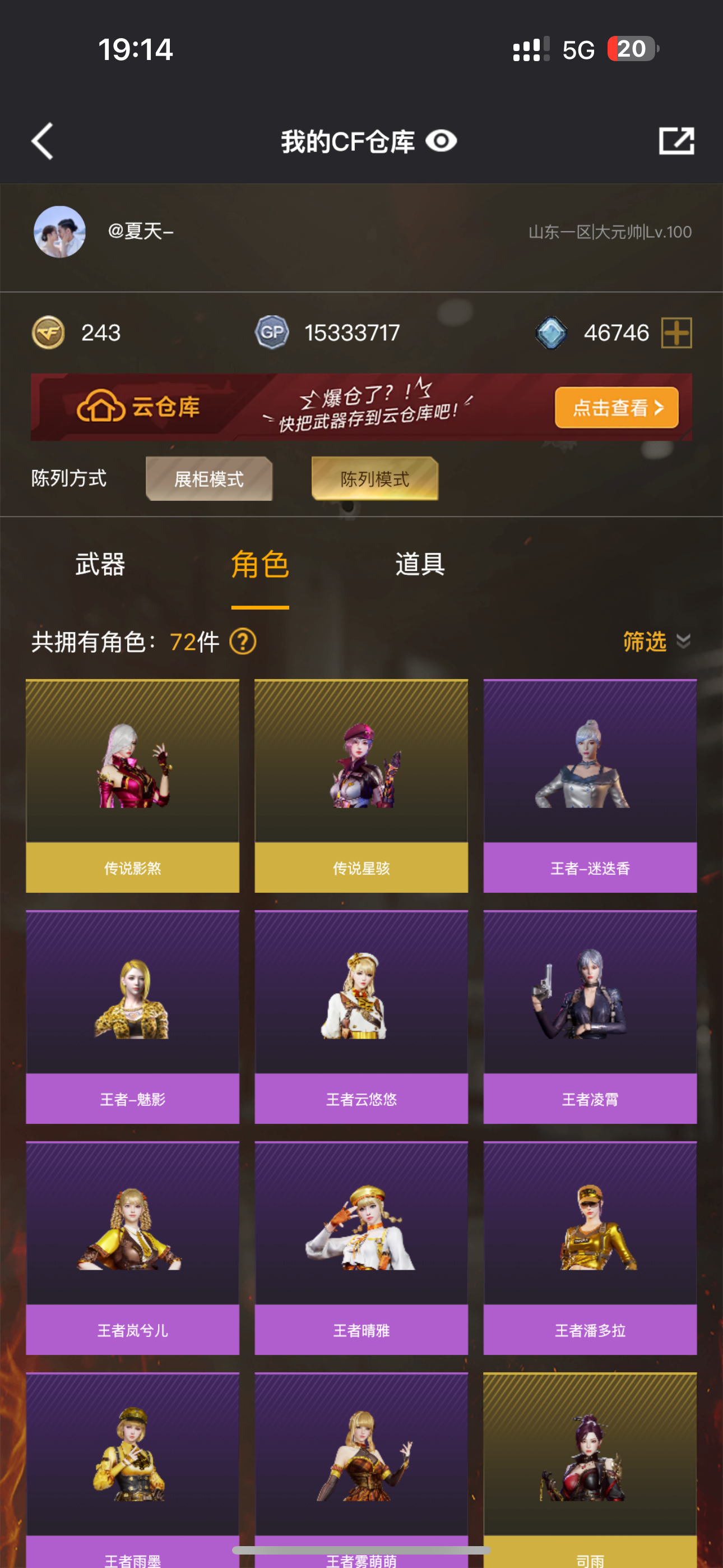
Task: Open the 王者凌霄 character card
Action: coord(590,1017)
